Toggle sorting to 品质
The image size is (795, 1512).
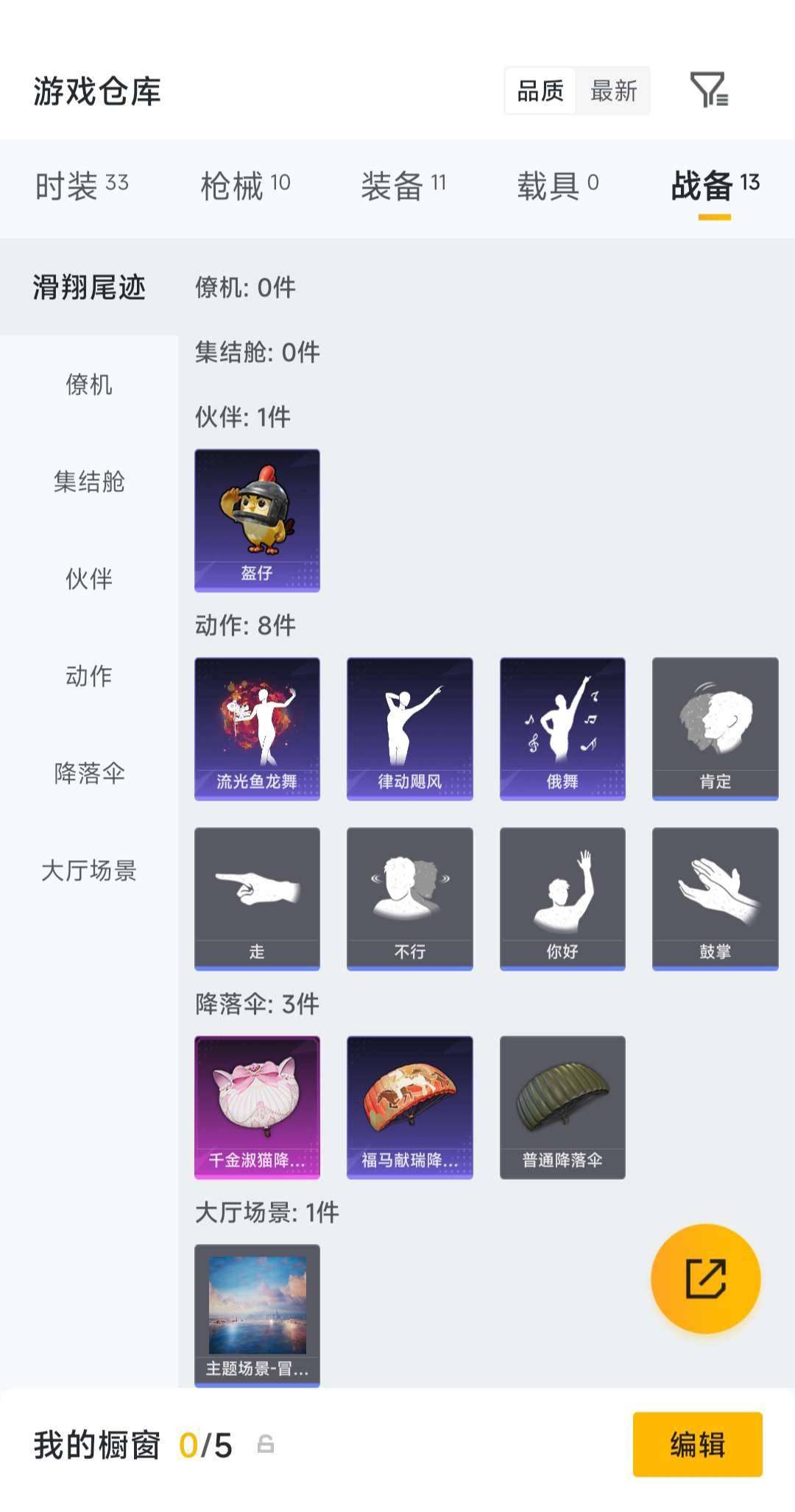point(541,91)
